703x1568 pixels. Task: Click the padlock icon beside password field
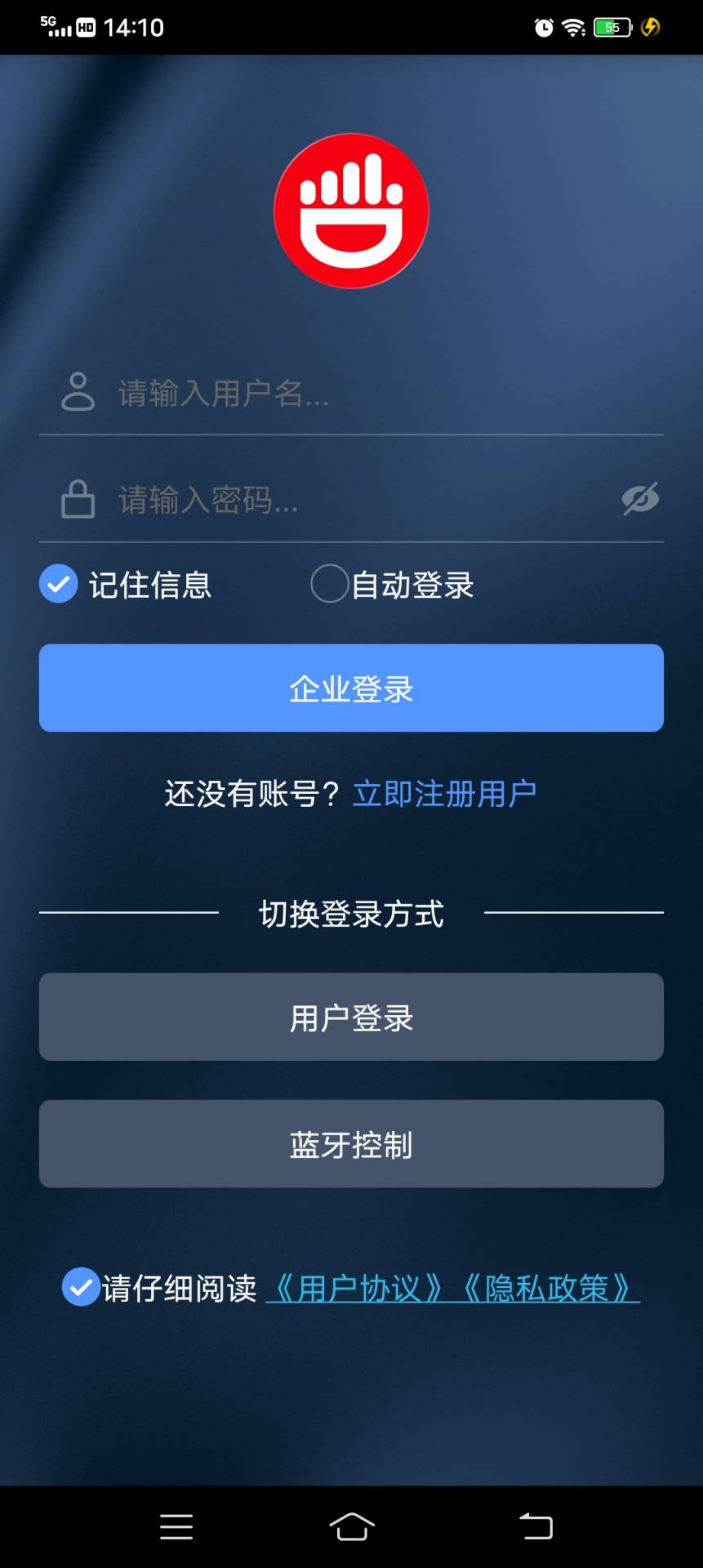[76, 499]
